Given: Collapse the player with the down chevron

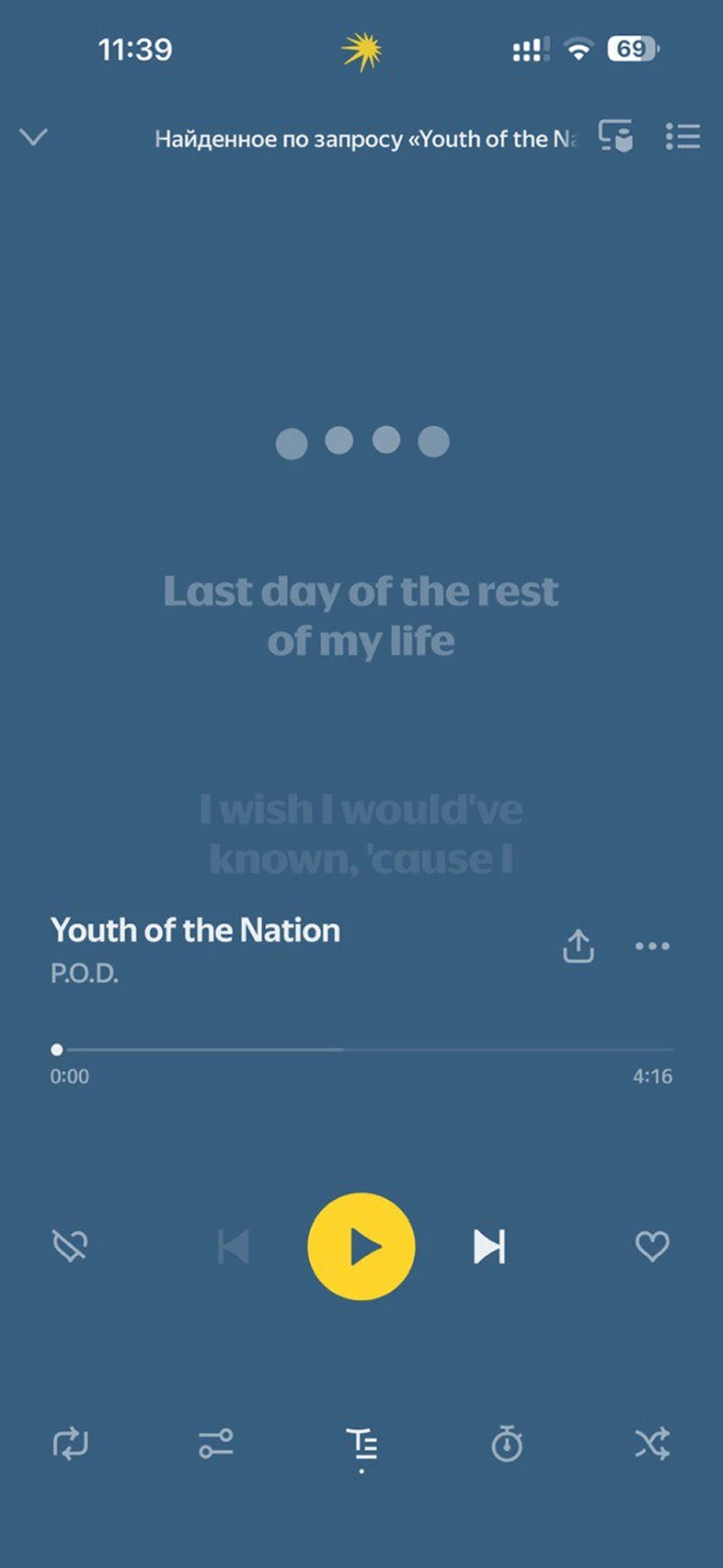Looking at the screenshot, I should click(x=33, y=138).
